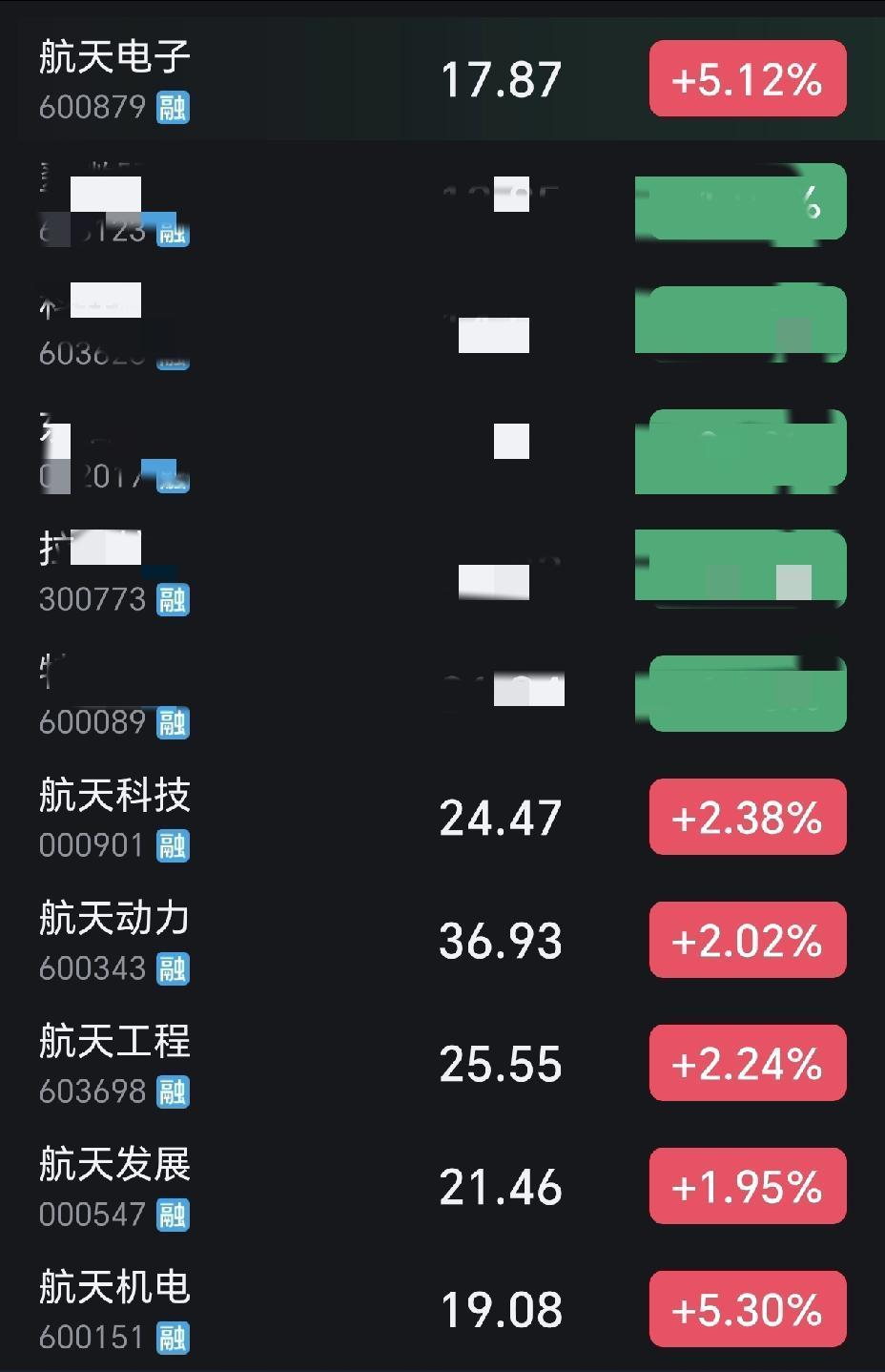Click the price 17.87 of 航天电子
This screenshot has height=1372, width=885.
click(x=501, y=80)
